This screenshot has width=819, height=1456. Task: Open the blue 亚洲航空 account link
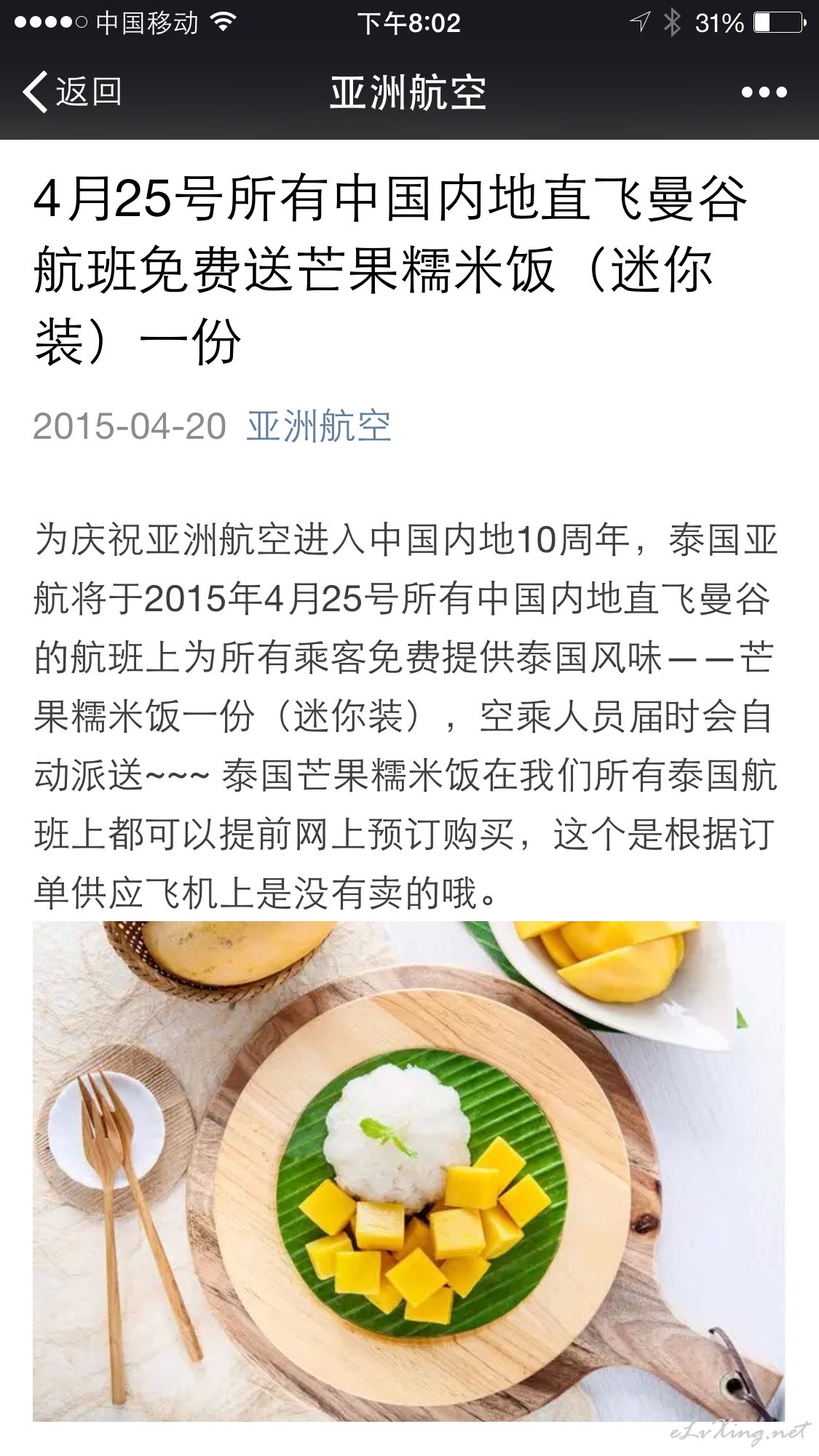[319, 426]
